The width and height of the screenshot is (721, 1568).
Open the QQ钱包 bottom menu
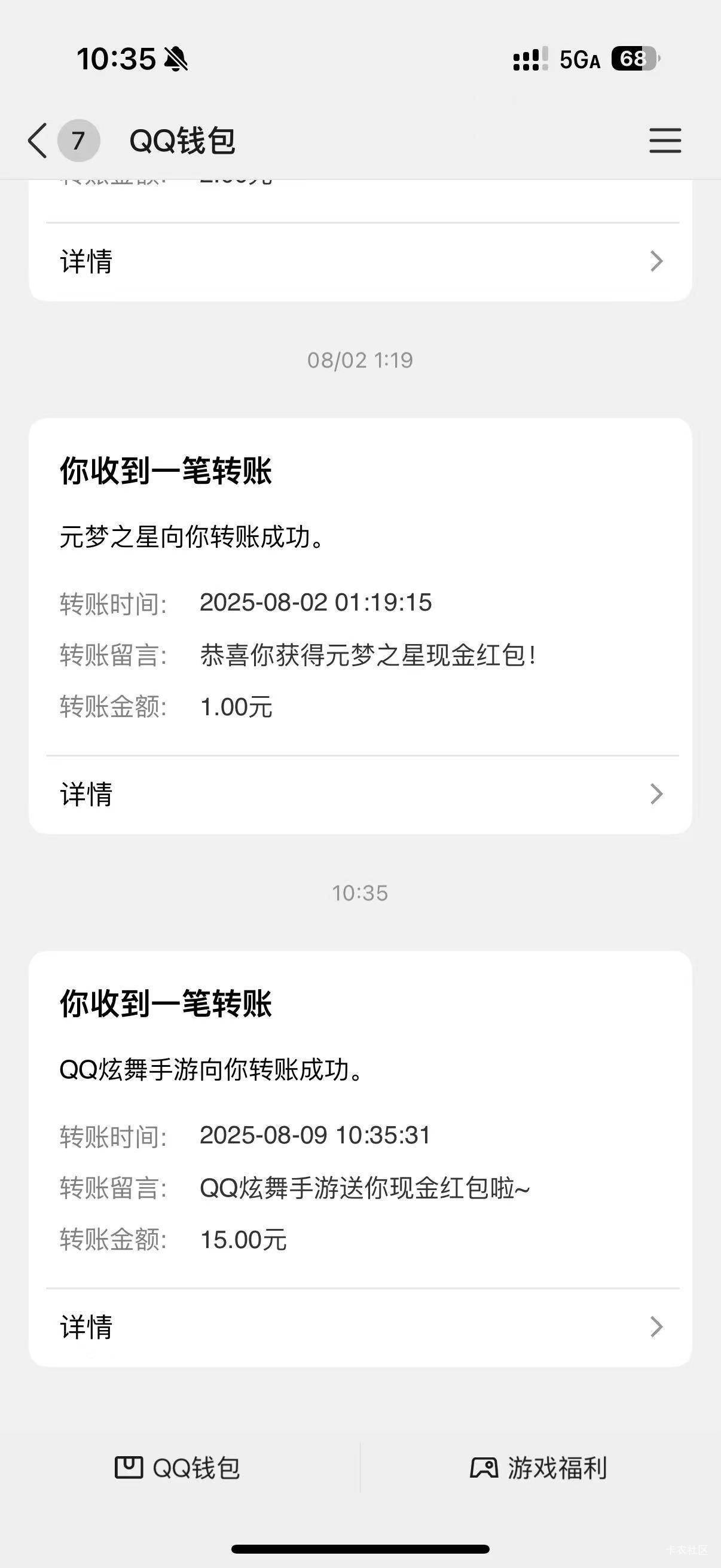coord(178,1468)
